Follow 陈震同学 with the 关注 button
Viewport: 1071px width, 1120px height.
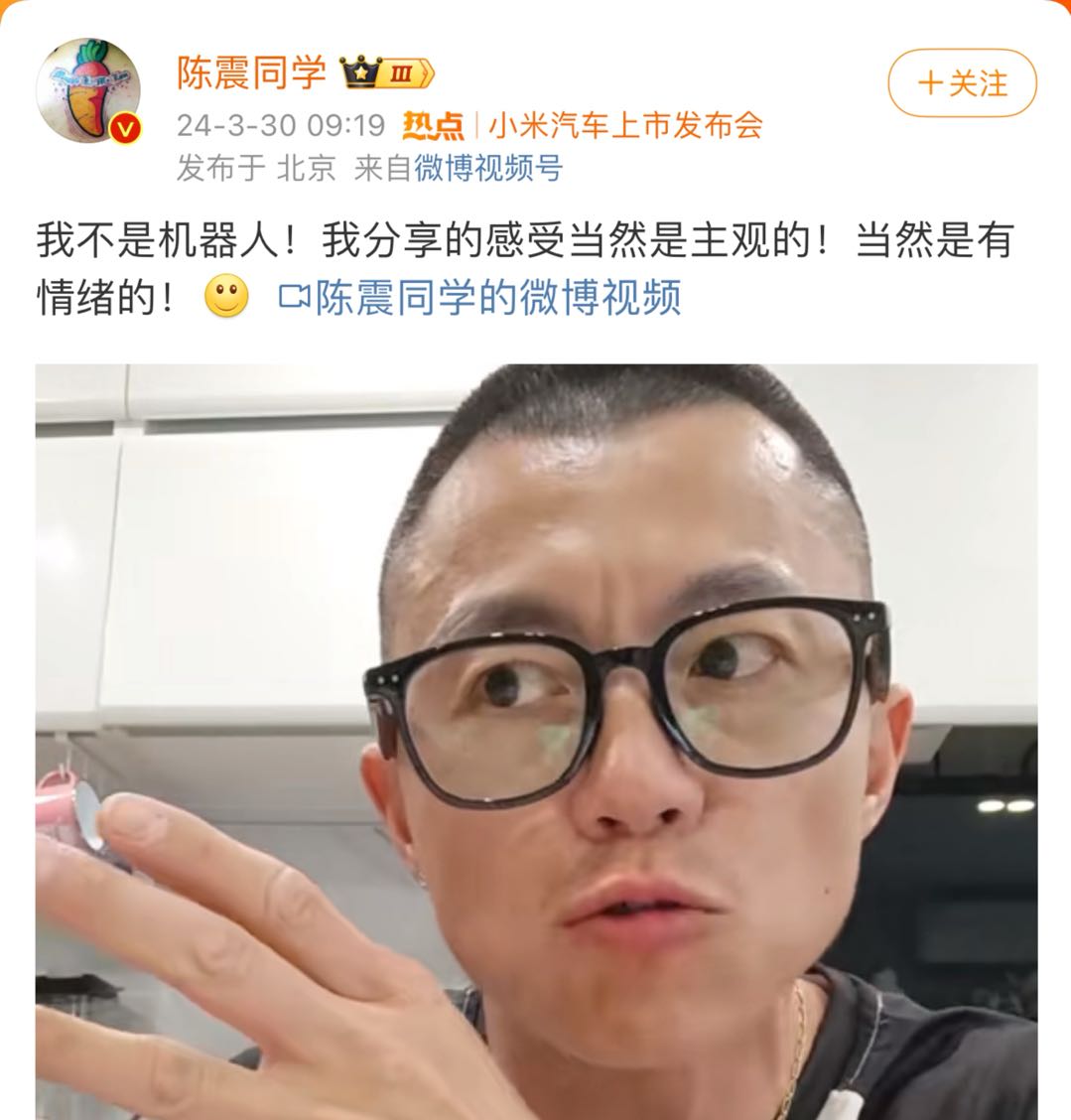(961, 83)
